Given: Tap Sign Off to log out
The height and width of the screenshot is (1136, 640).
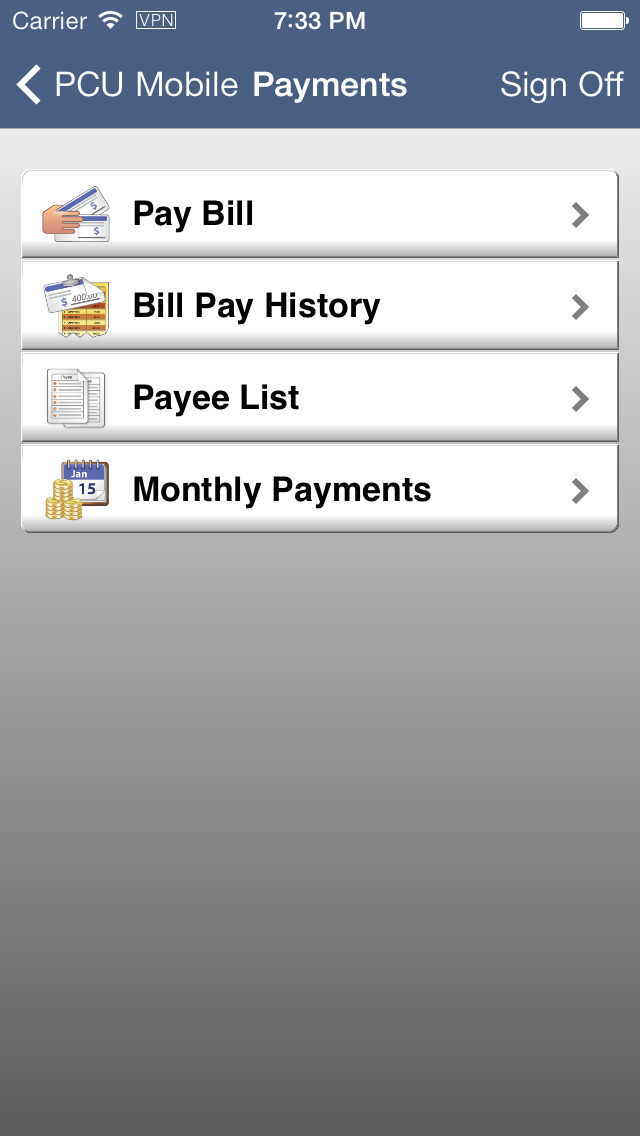Looking at the screenshot, I should (x=561, y=86).
